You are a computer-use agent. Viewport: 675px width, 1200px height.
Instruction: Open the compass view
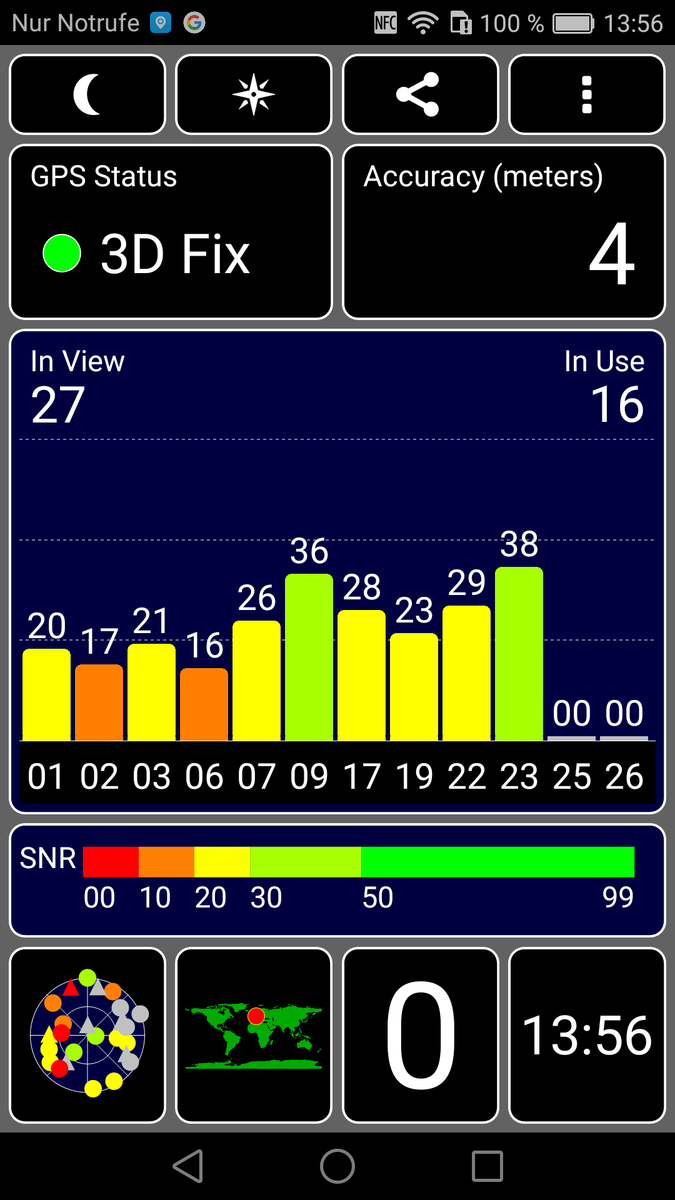coord(253,95)
